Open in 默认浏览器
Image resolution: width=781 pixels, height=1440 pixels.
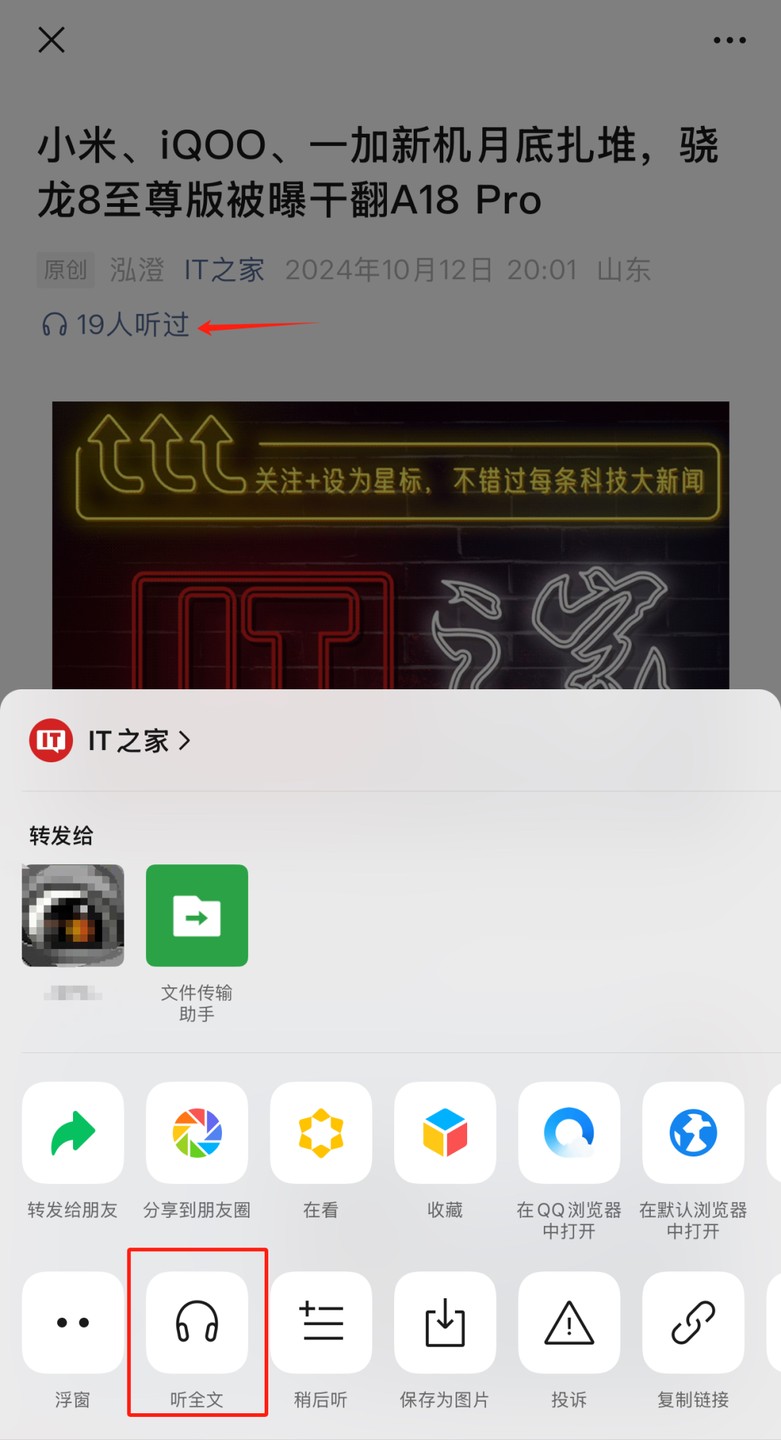[693, 1133]
